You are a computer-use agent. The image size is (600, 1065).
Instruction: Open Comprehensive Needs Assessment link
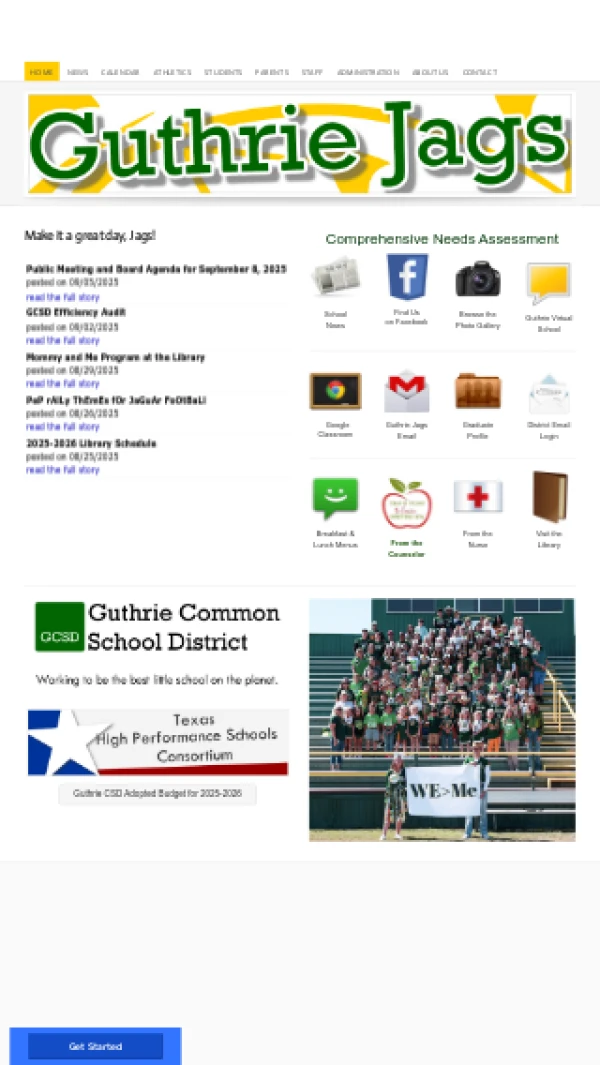coord(442,239)
